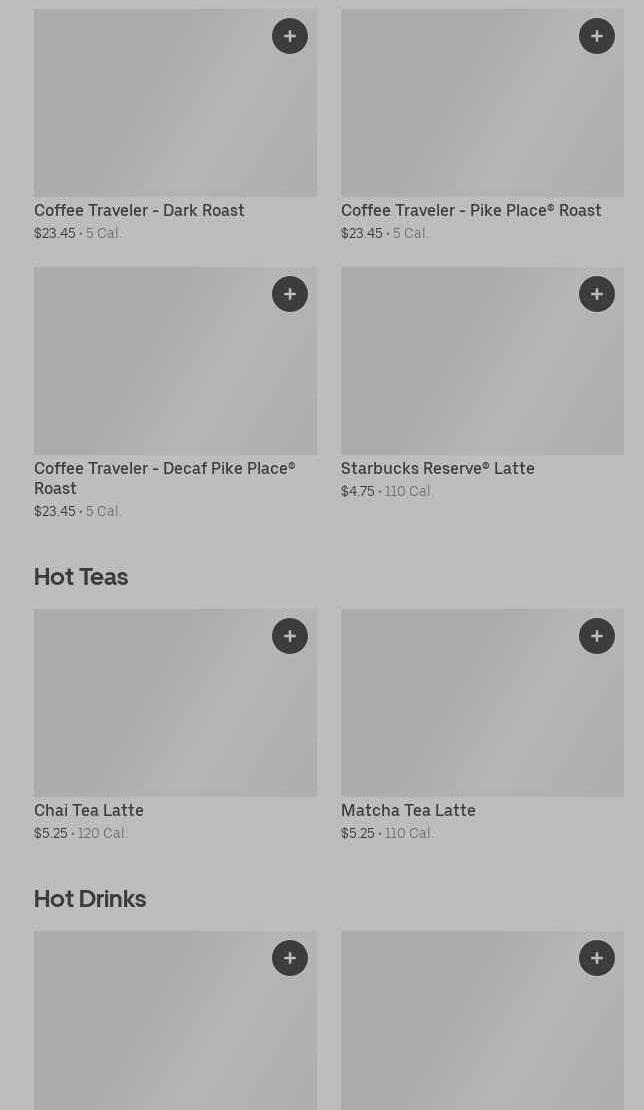Image resolution: width=644 pixels, height=1110 pixels.
Task: Add Coffee Traveler - Pike Place Roast to cart
Action: (597, 36)
